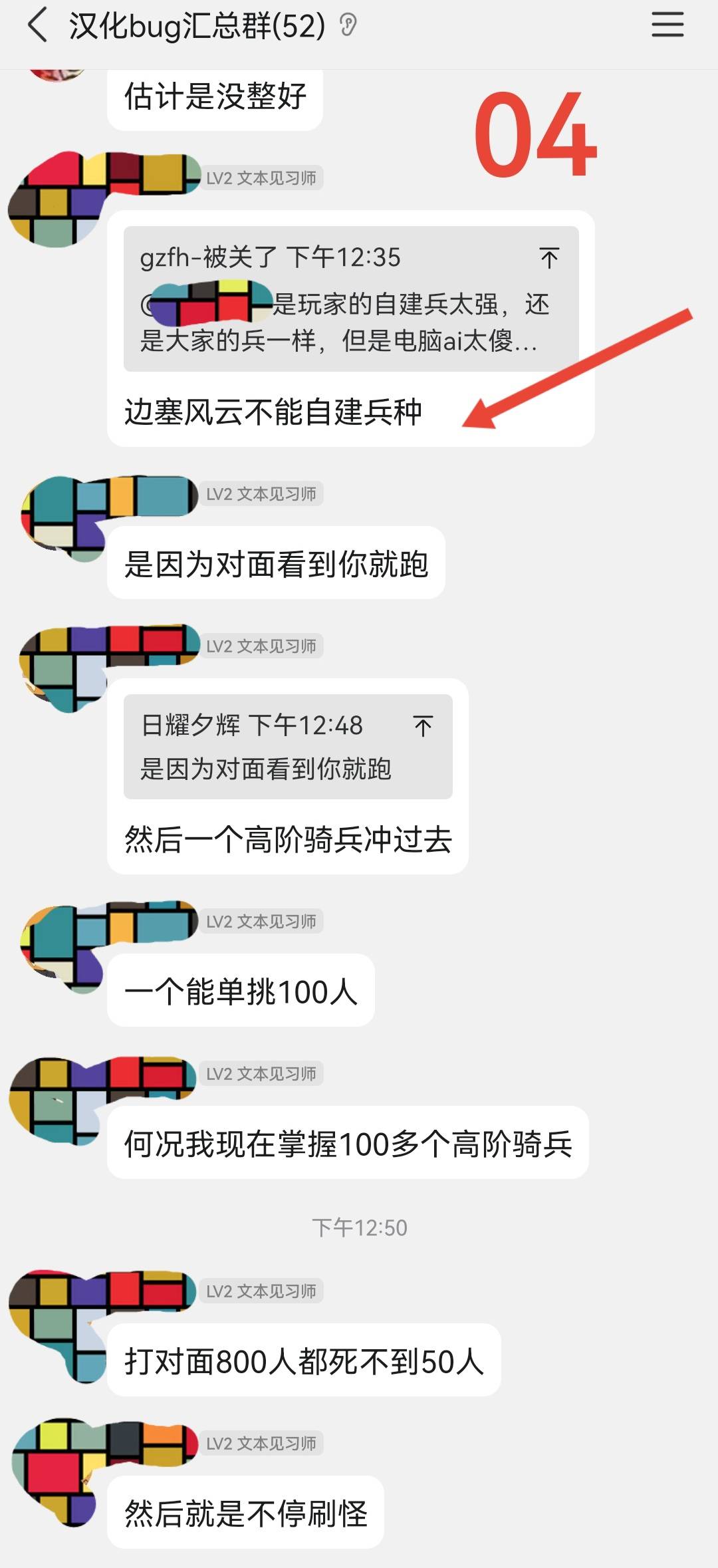
Task: Open the group chat menu
Action: pos(667,25)
